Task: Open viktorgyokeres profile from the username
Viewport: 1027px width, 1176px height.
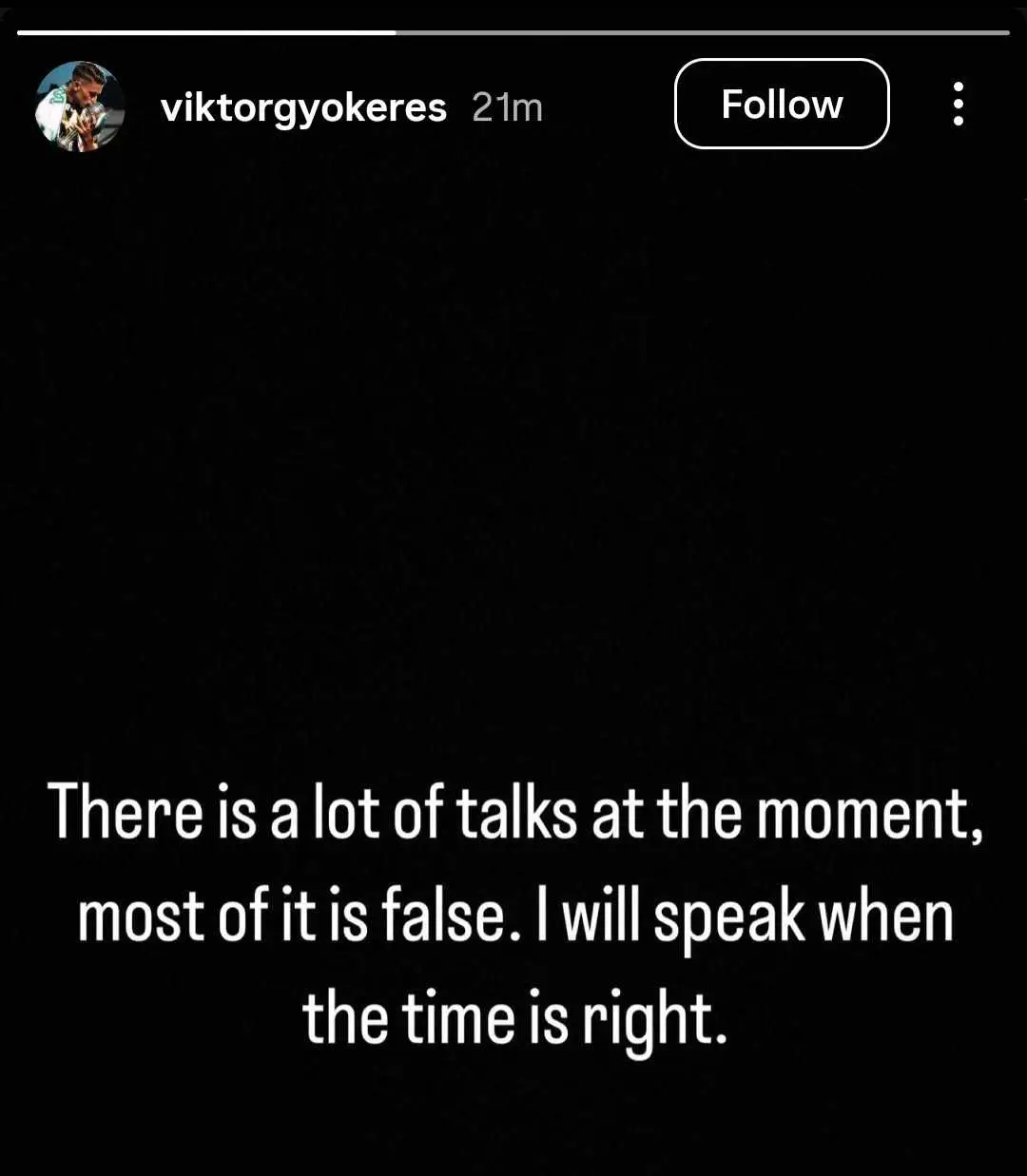Action: [304, 106]
